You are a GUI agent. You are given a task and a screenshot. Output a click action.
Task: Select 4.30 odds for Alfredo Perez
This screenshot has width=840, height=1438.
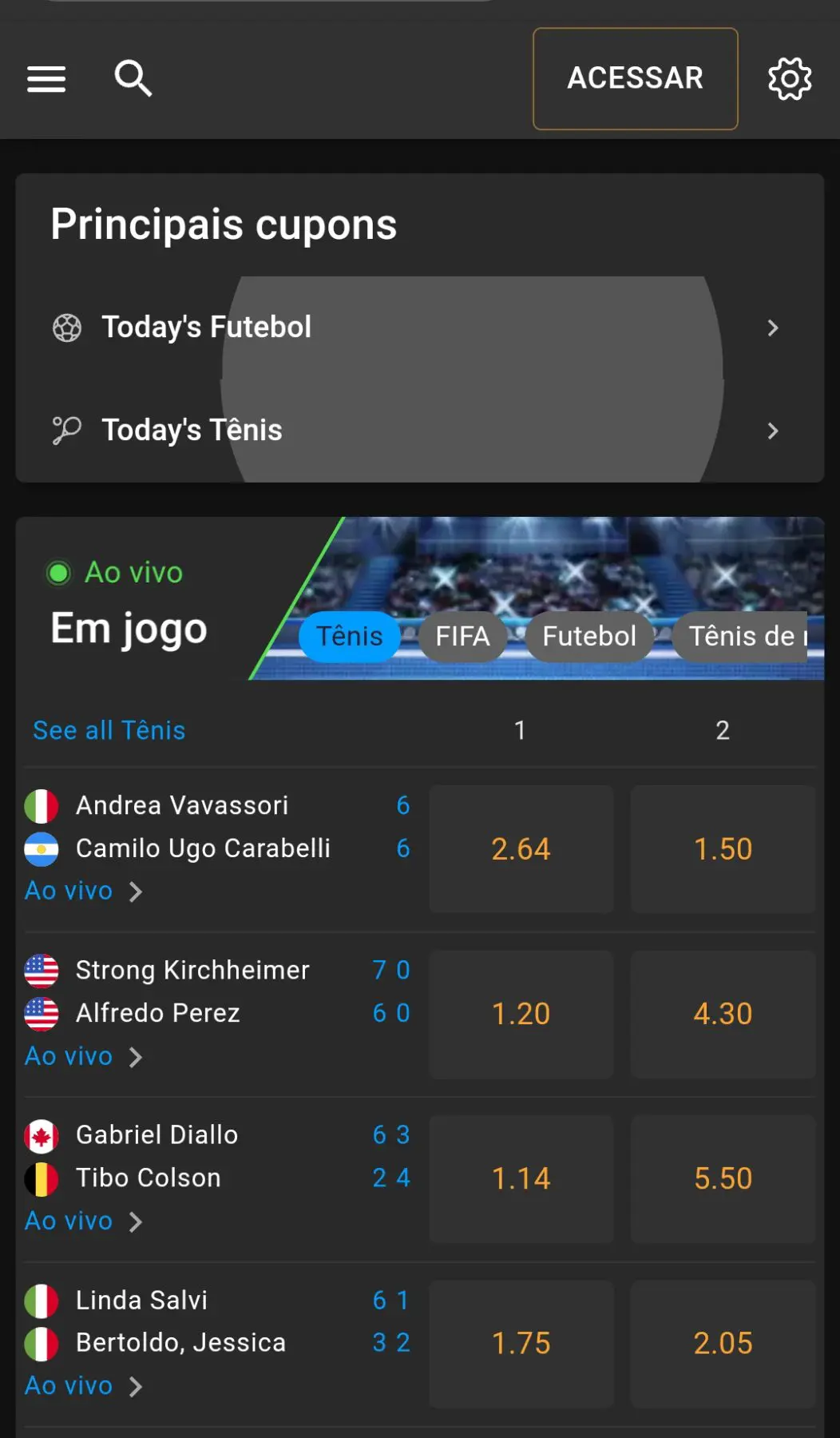(x=723, y=1014)
